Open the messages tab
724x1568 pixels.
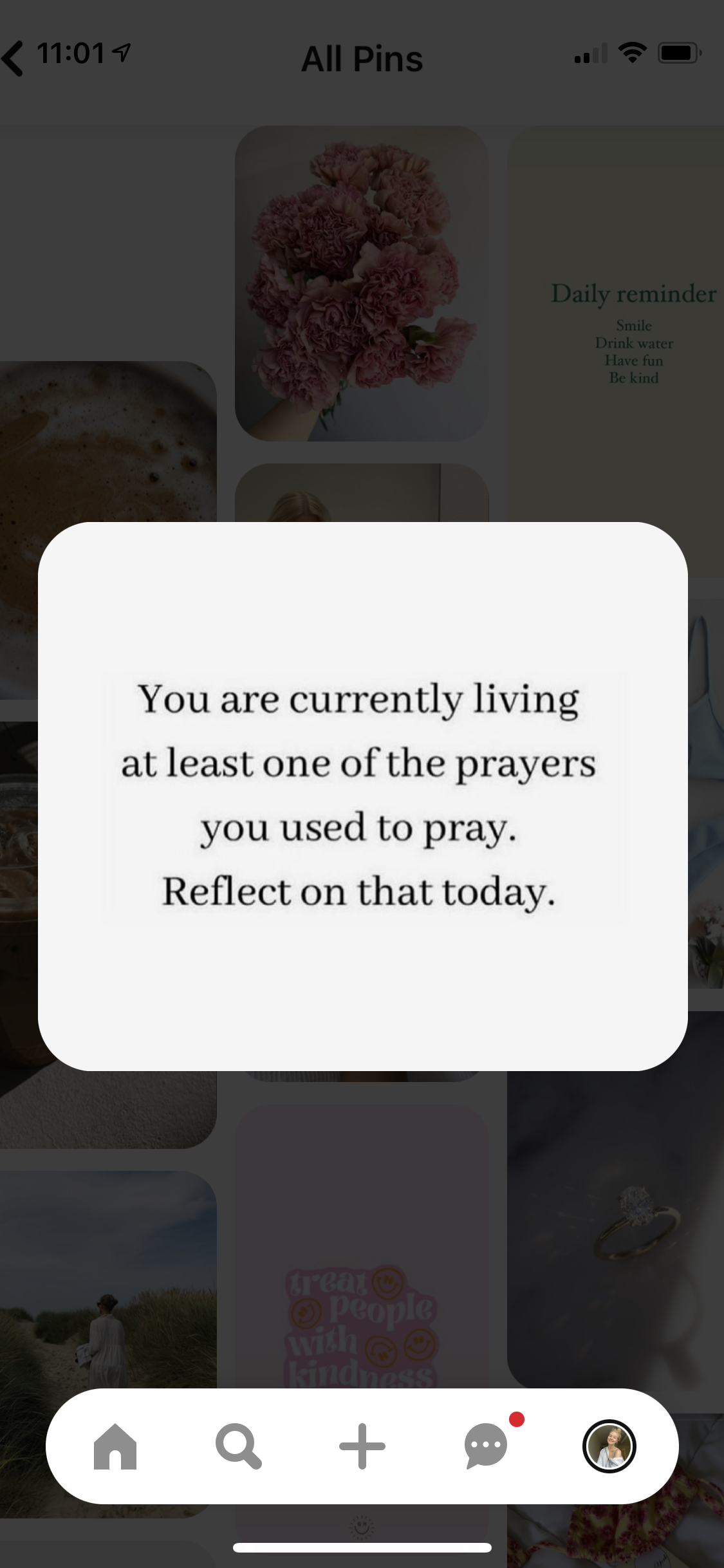[486, 1446]
